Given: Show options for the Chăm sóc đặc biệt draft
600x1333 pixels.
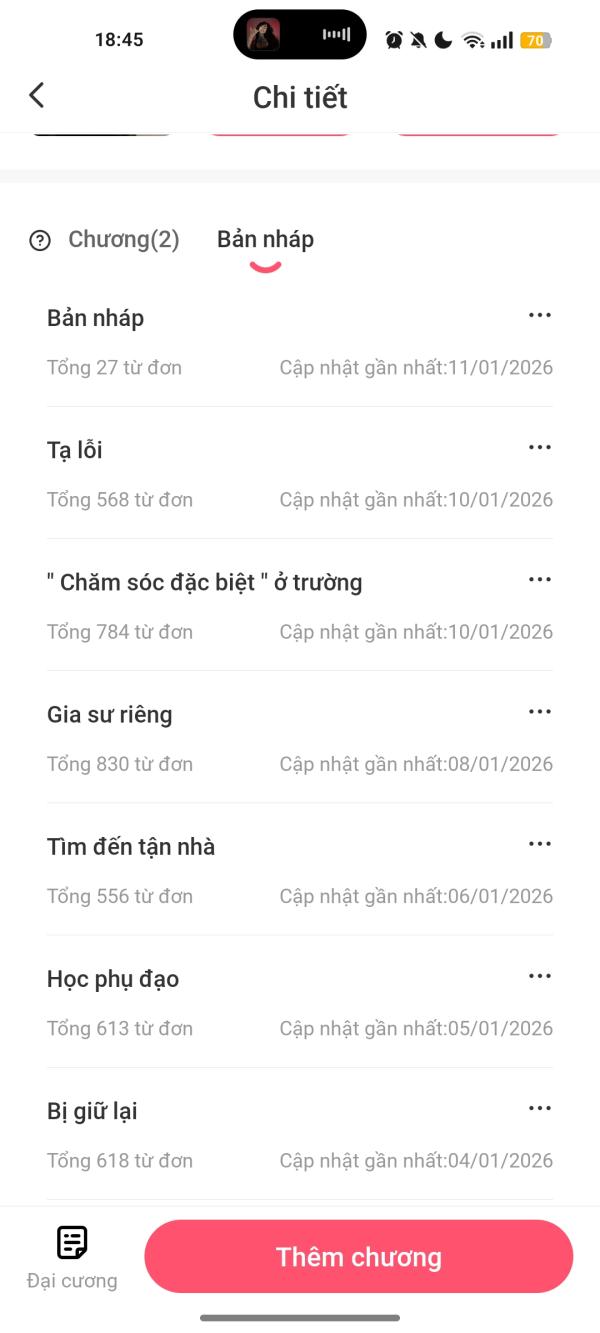Looking at the screenshot, I should (x=540, y=580).
